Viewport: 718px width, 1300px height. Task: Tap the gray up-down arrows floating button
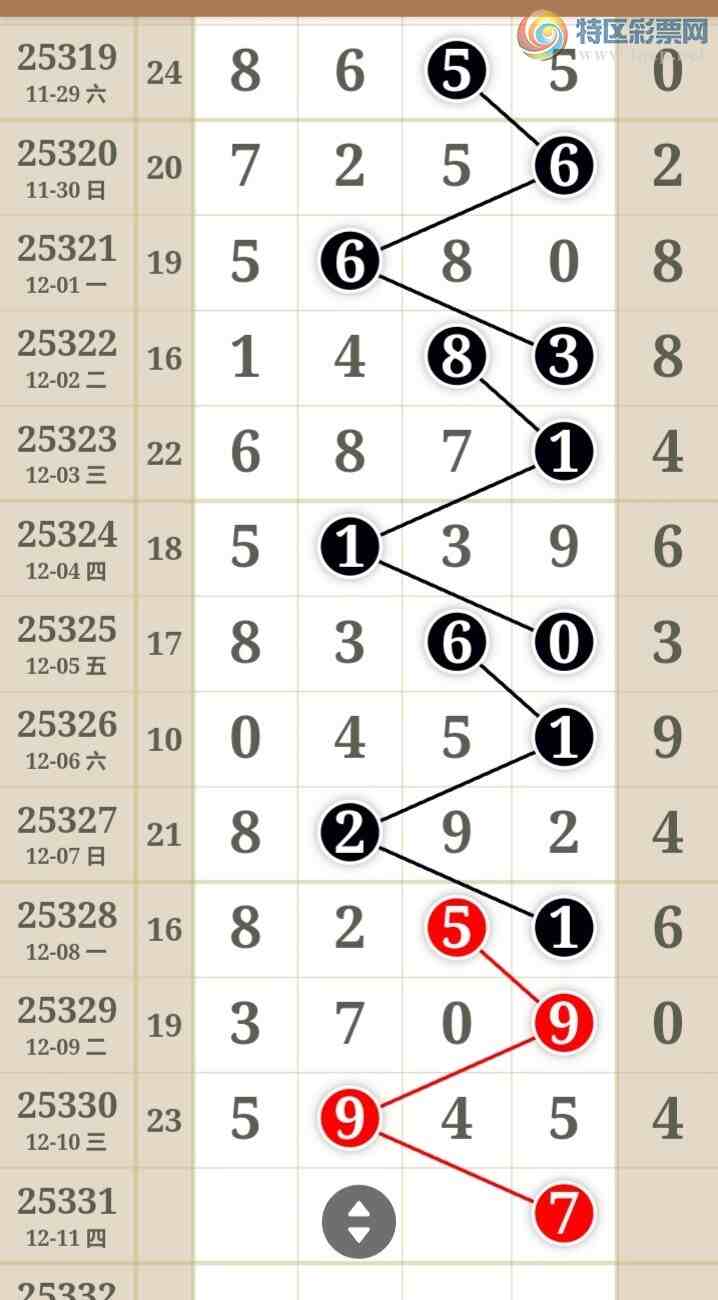[x=358, y=1221]
